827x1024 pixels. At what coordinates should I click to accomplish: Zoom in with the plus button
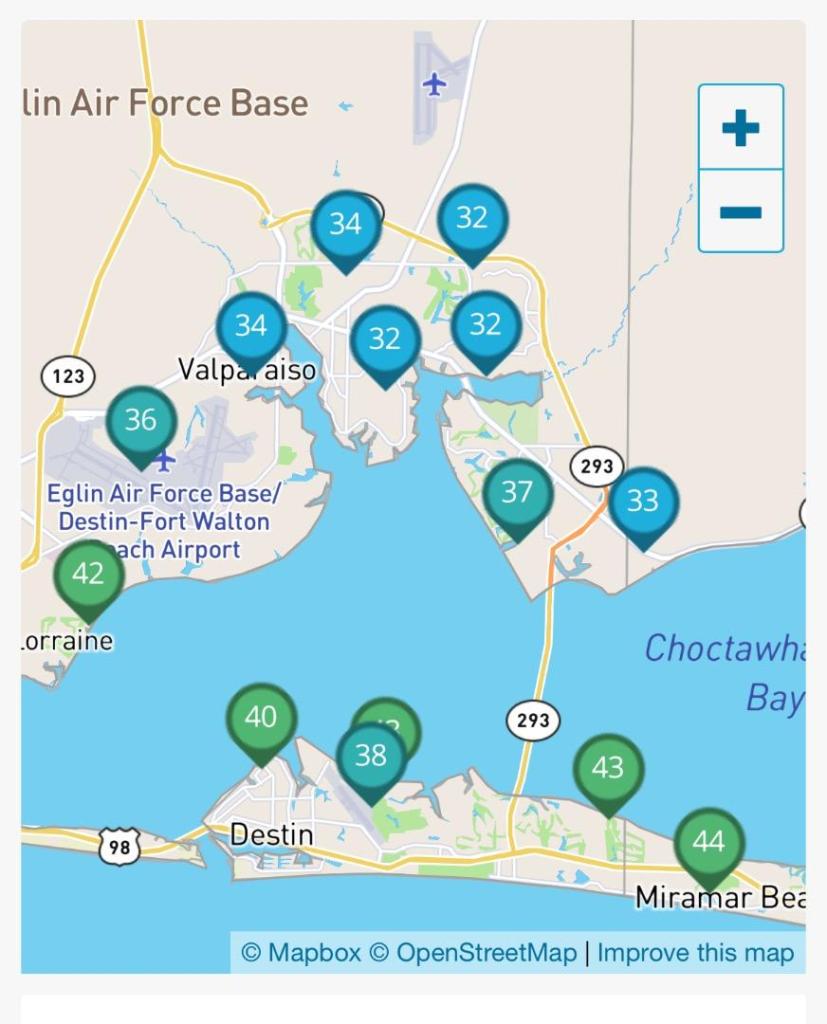point(740,128)
